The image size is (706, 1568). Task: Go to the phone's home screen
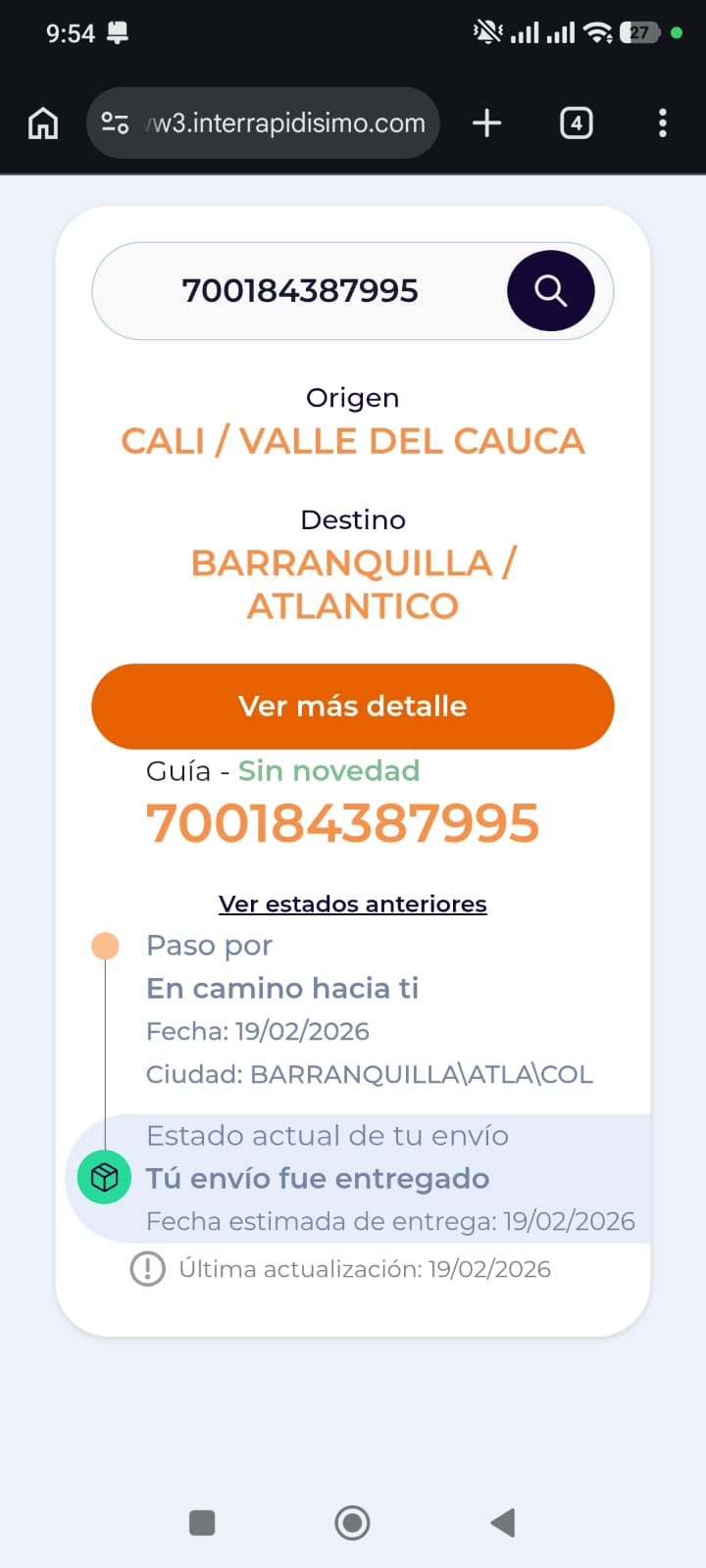click(352, 1523)
